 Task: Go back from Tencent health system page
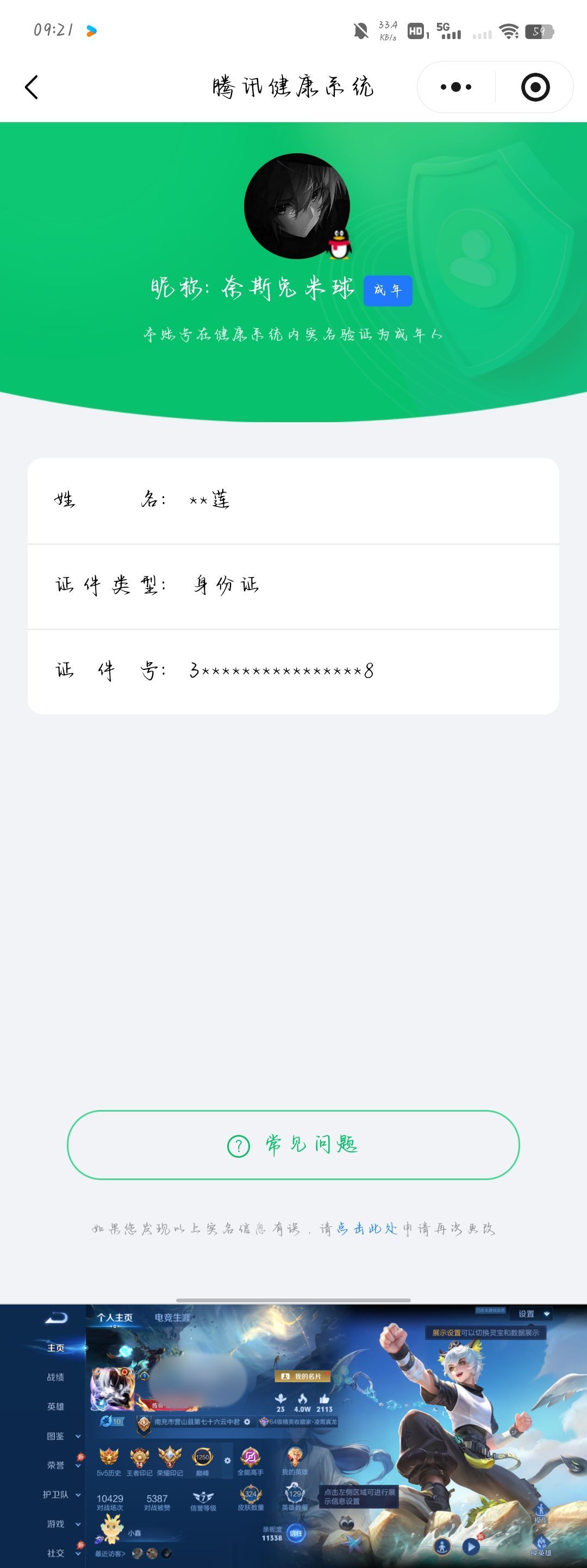pos(32,87)
